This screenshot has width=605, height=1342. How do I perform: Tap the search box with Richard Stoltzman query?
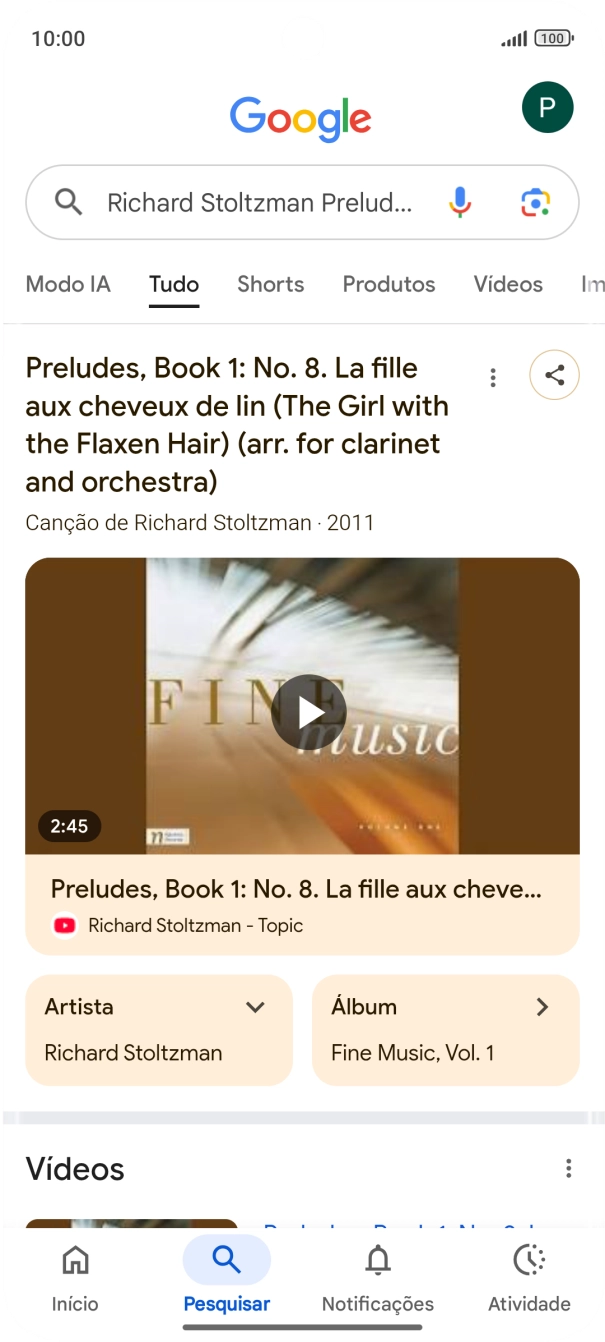(x=258, y=203)
